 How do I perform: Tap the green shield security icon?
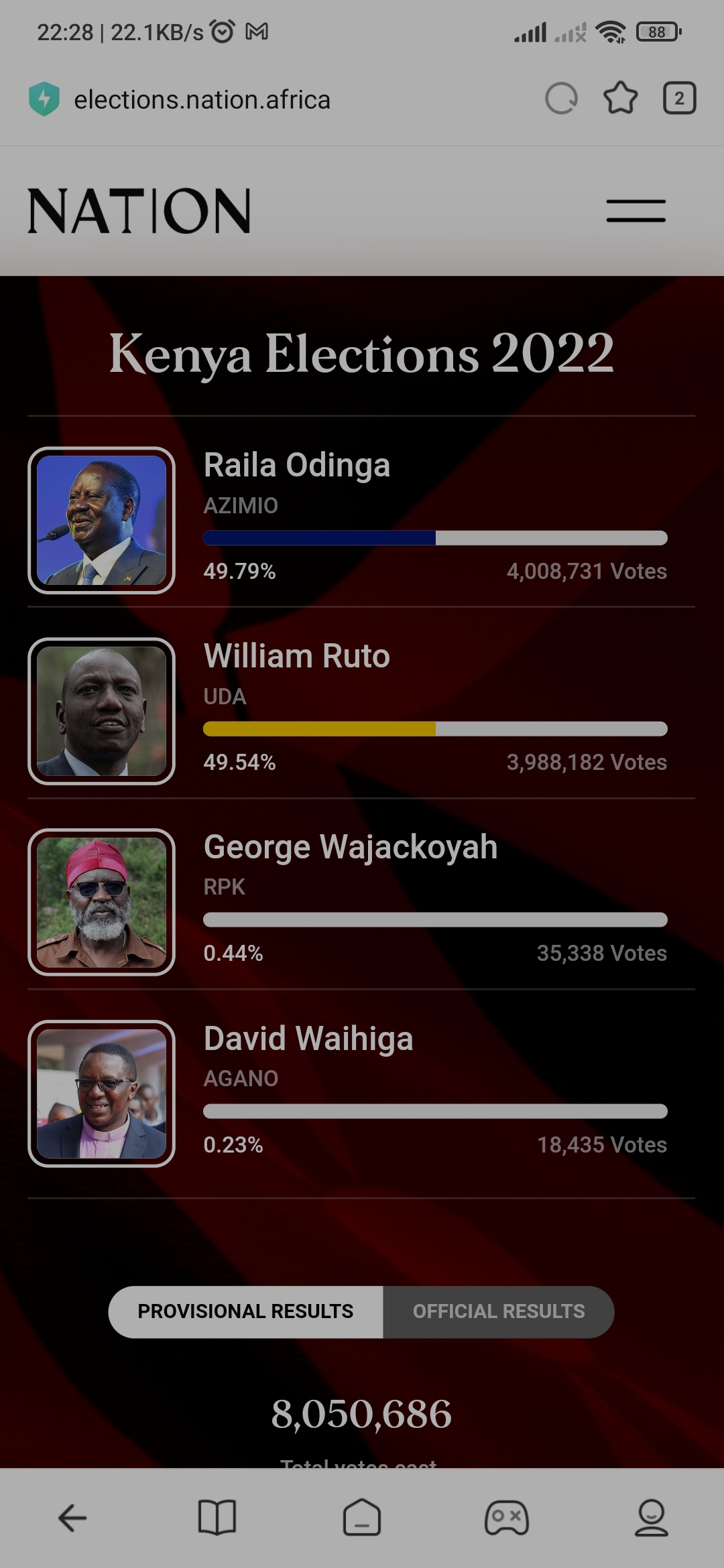click(44, 99)
